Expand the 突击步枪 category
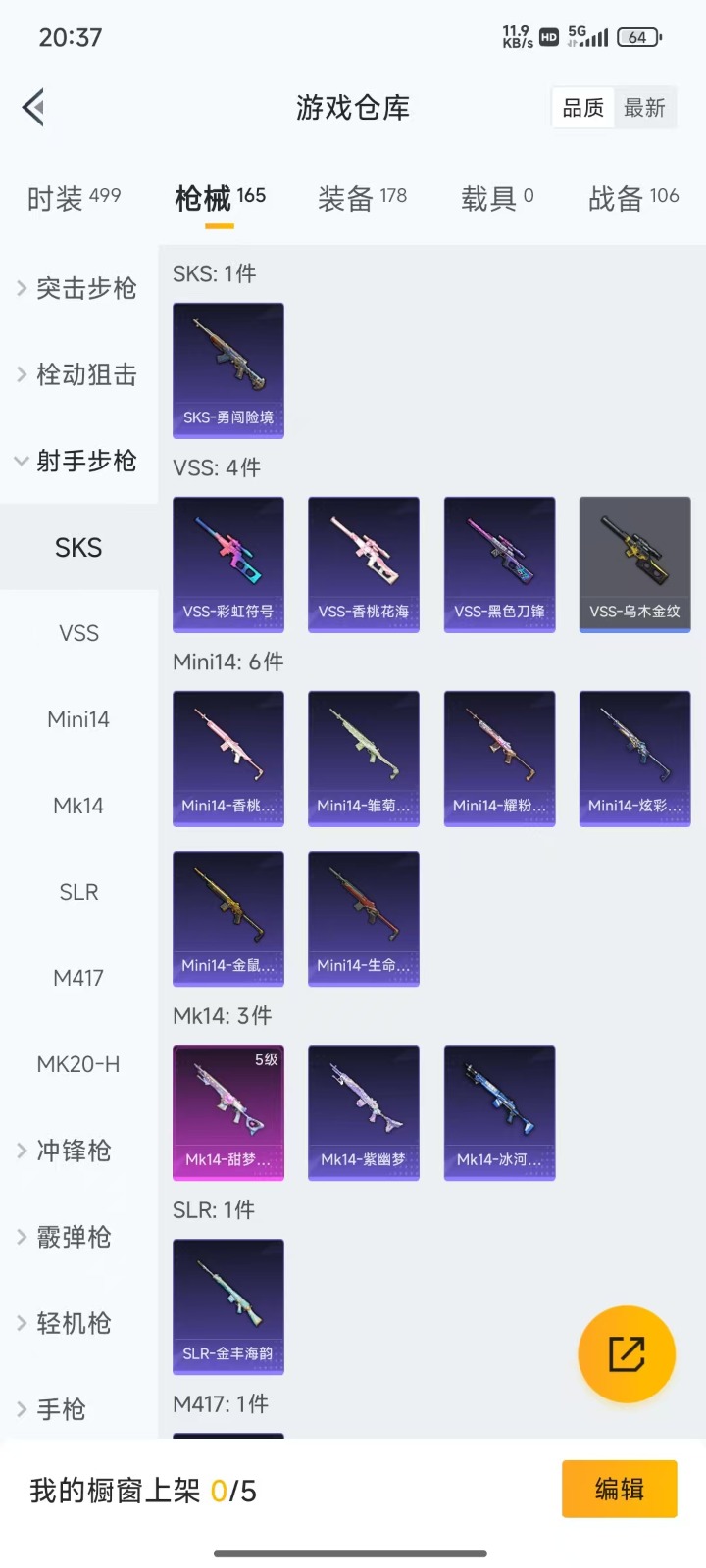The height and width of the screenshot is (1568, 706). [x=78, y=288]
